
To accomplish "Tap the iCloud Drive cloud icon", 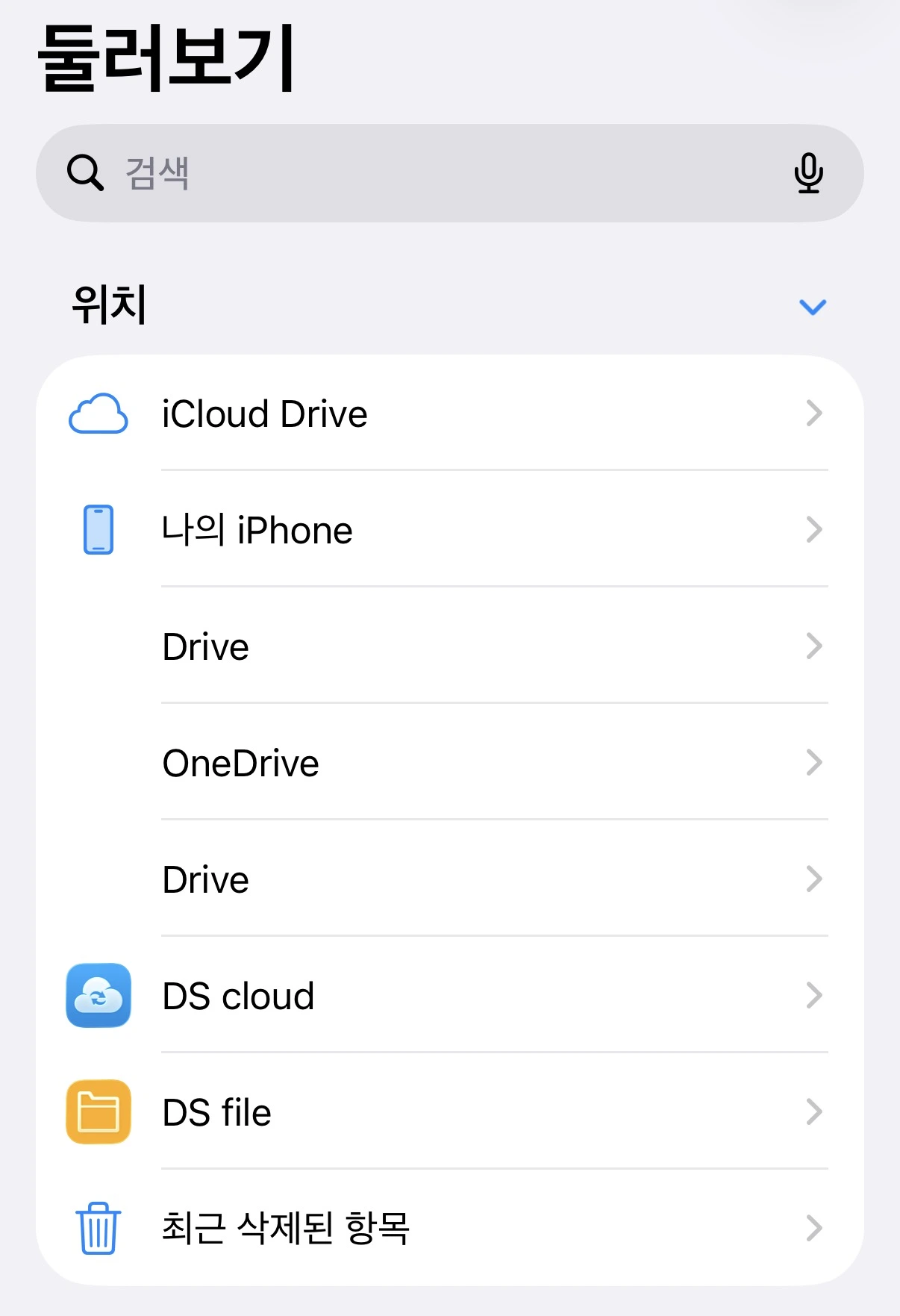I will pos(98,415).
